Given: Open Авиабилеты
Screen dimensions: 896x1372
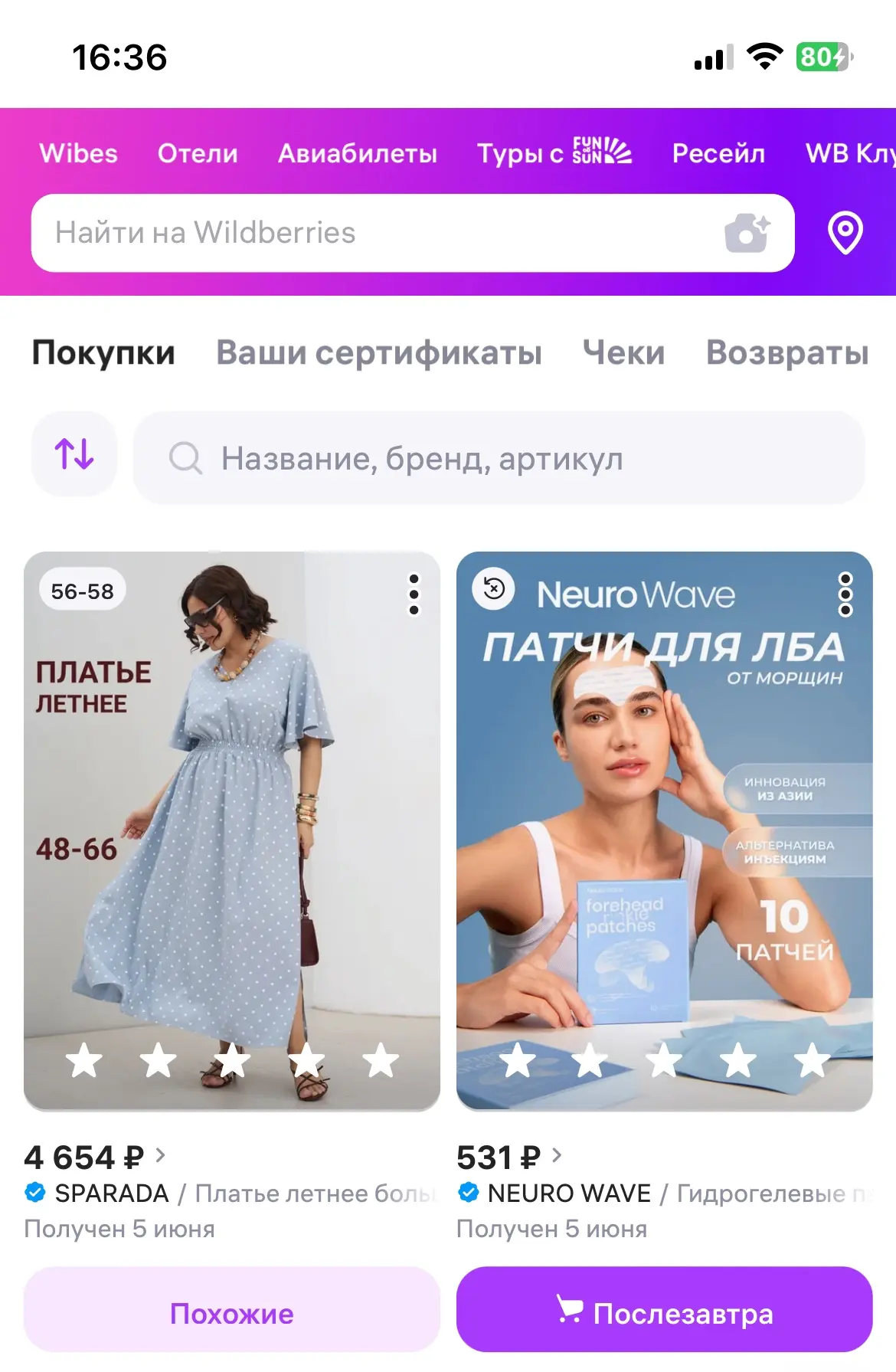Looking at the screenshot, I should (x=358, y=153).
